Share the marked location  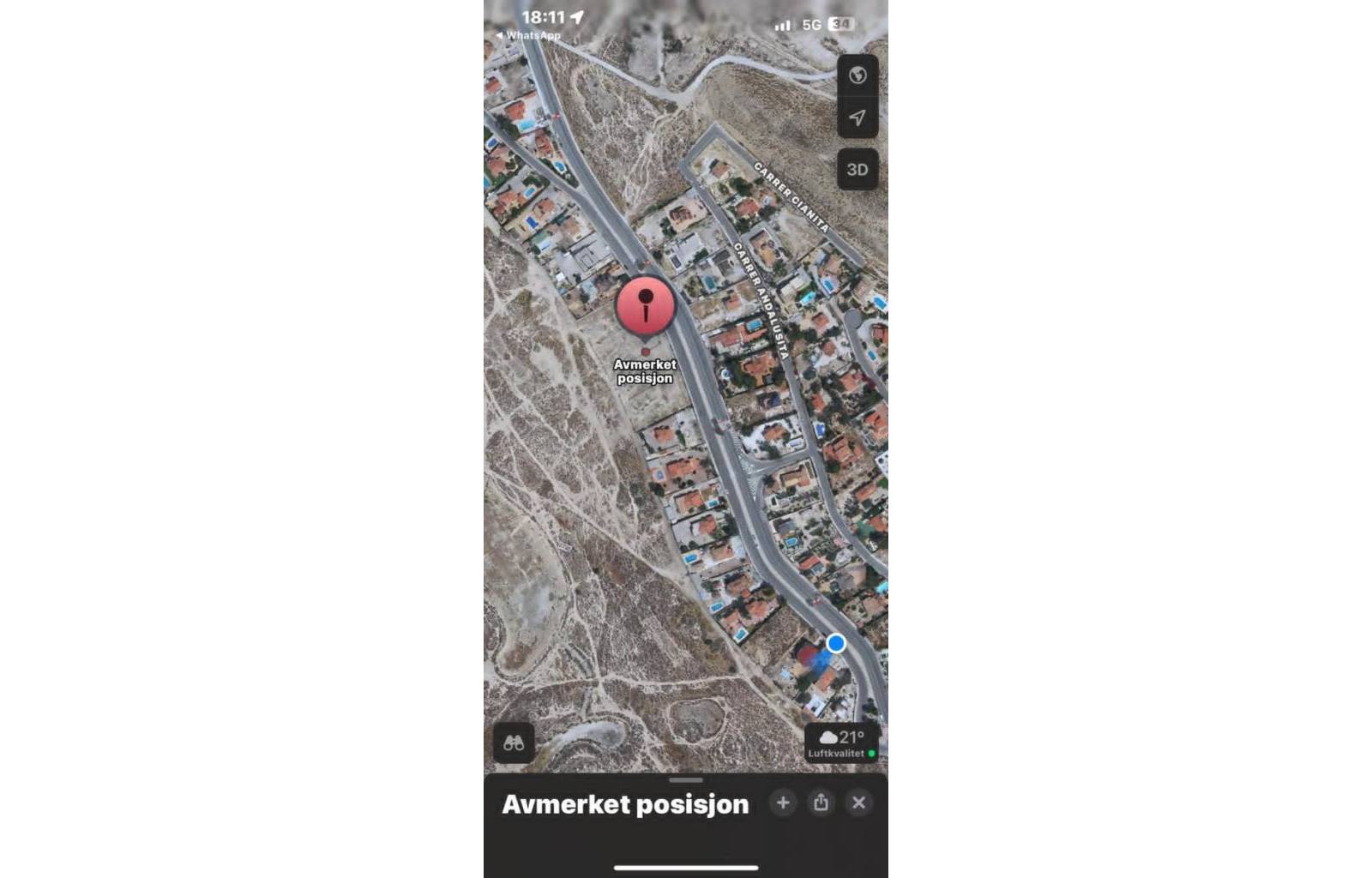[x=821, y=803]
